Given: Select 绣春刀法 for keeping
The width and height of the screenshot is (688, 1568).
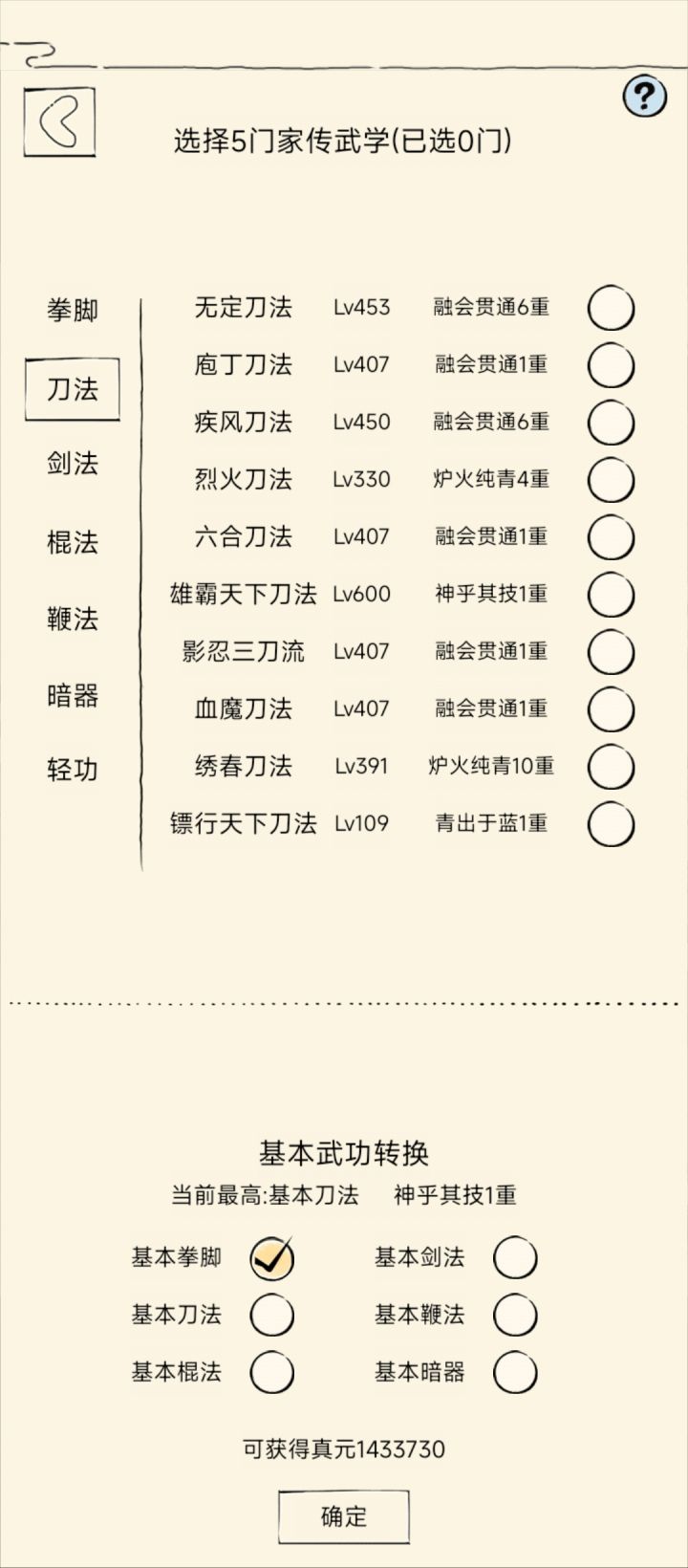Looking at the screenshot, I should click(610, 767).
